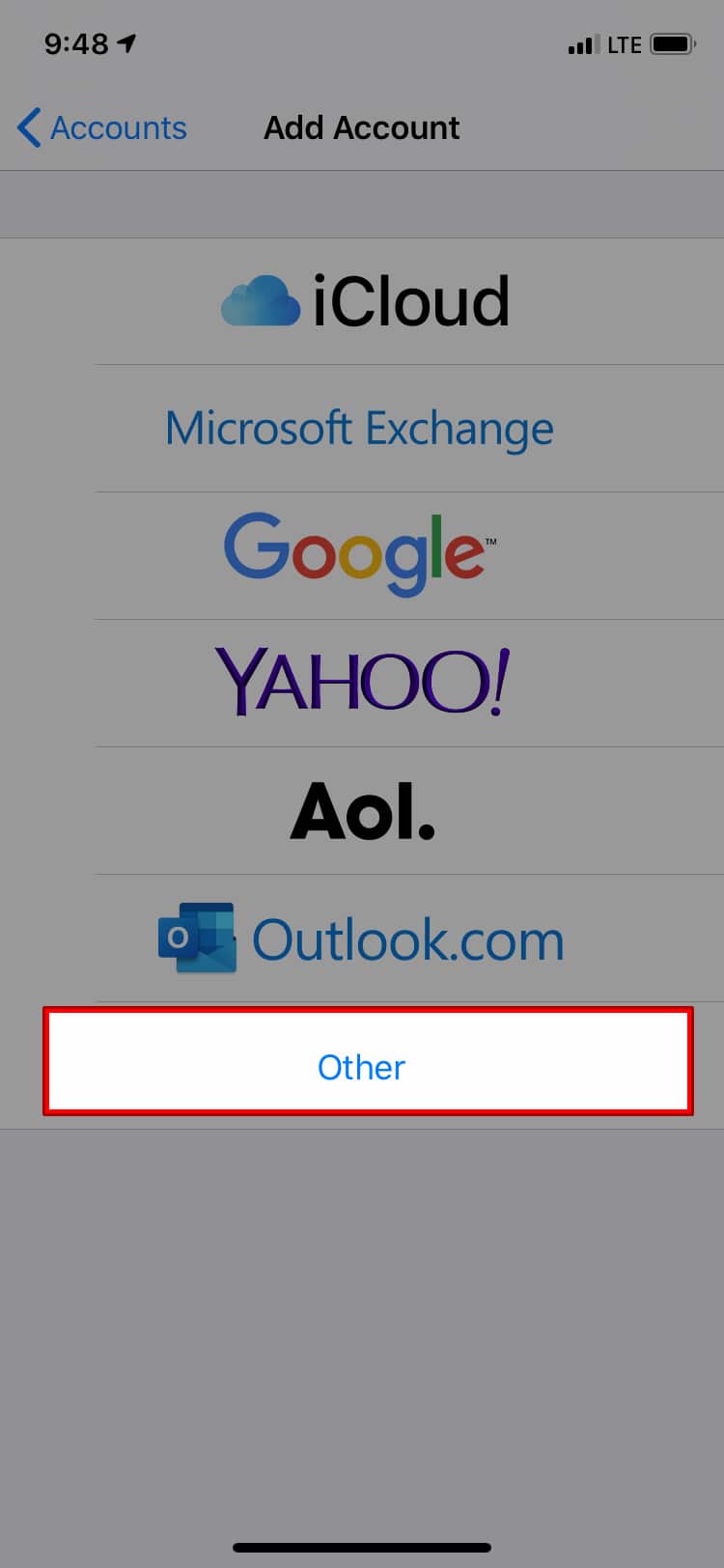The height and width of the screenshot is (1568, 724).
Task: Go back to Accounts
Action: (x=102, y=127)
